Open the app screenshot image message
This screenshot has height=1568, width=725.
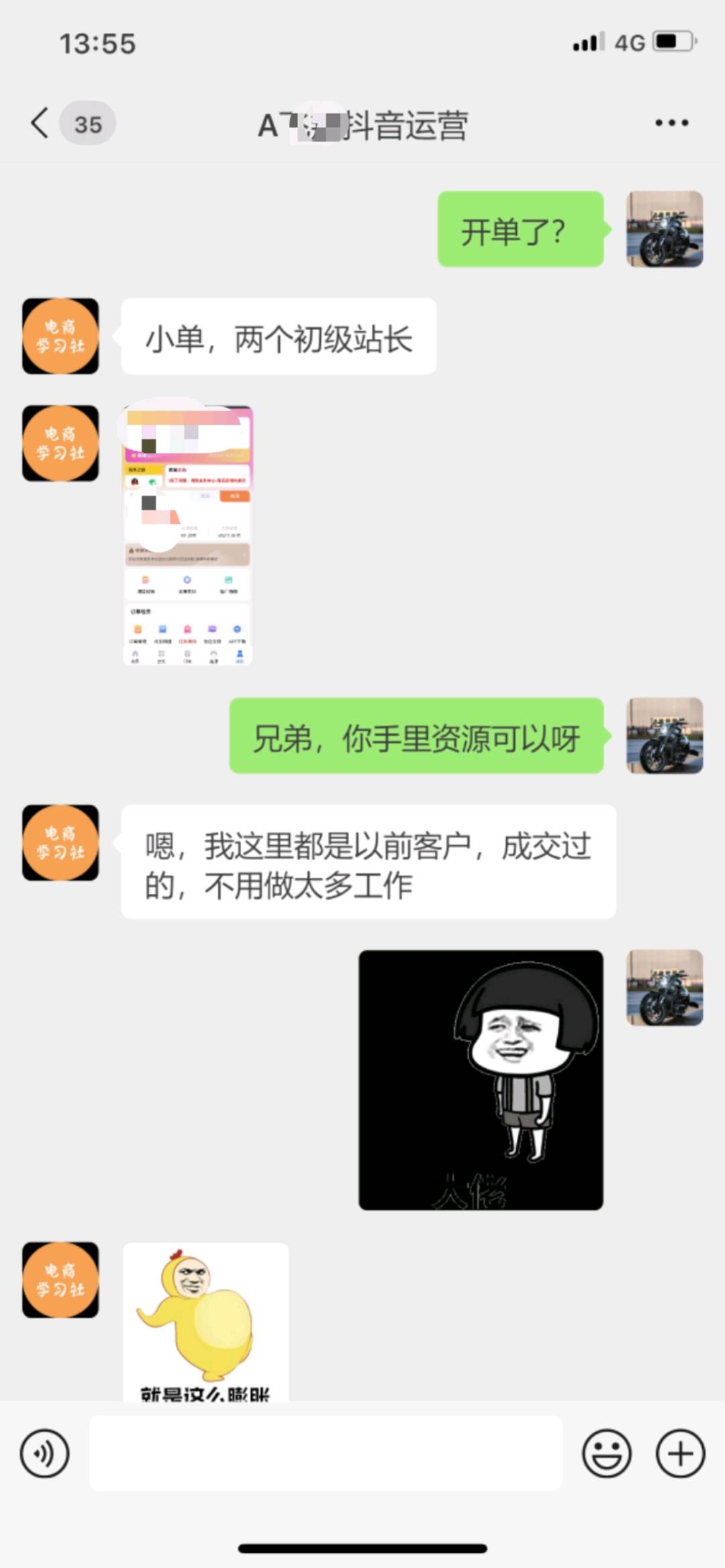coord(188,535)
